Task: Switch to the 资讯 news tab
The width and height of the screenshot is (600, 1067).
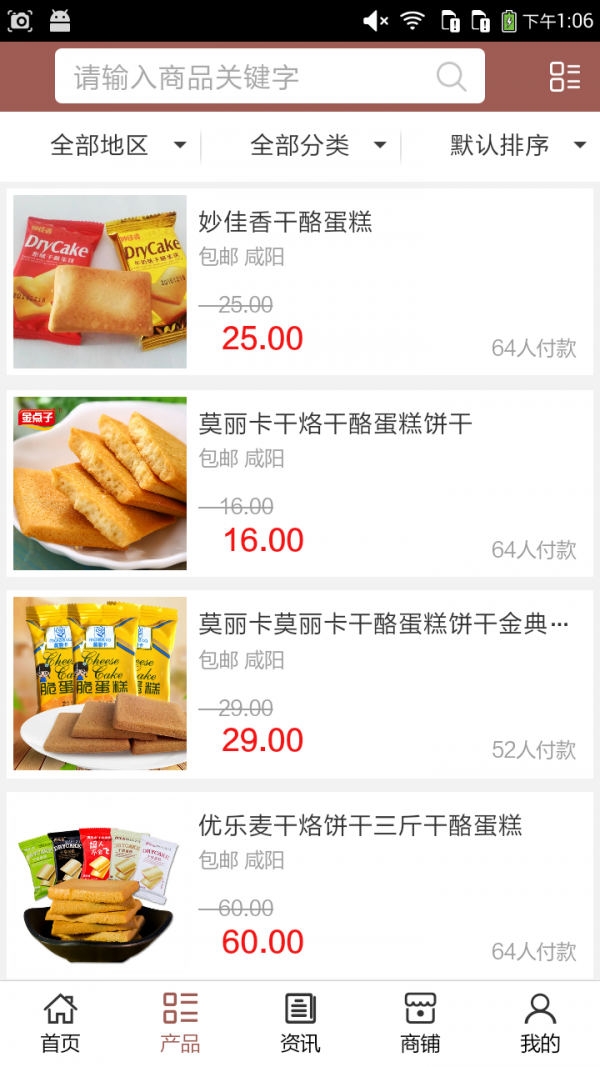Action: pyautogui.click(x=300, y=1023)
